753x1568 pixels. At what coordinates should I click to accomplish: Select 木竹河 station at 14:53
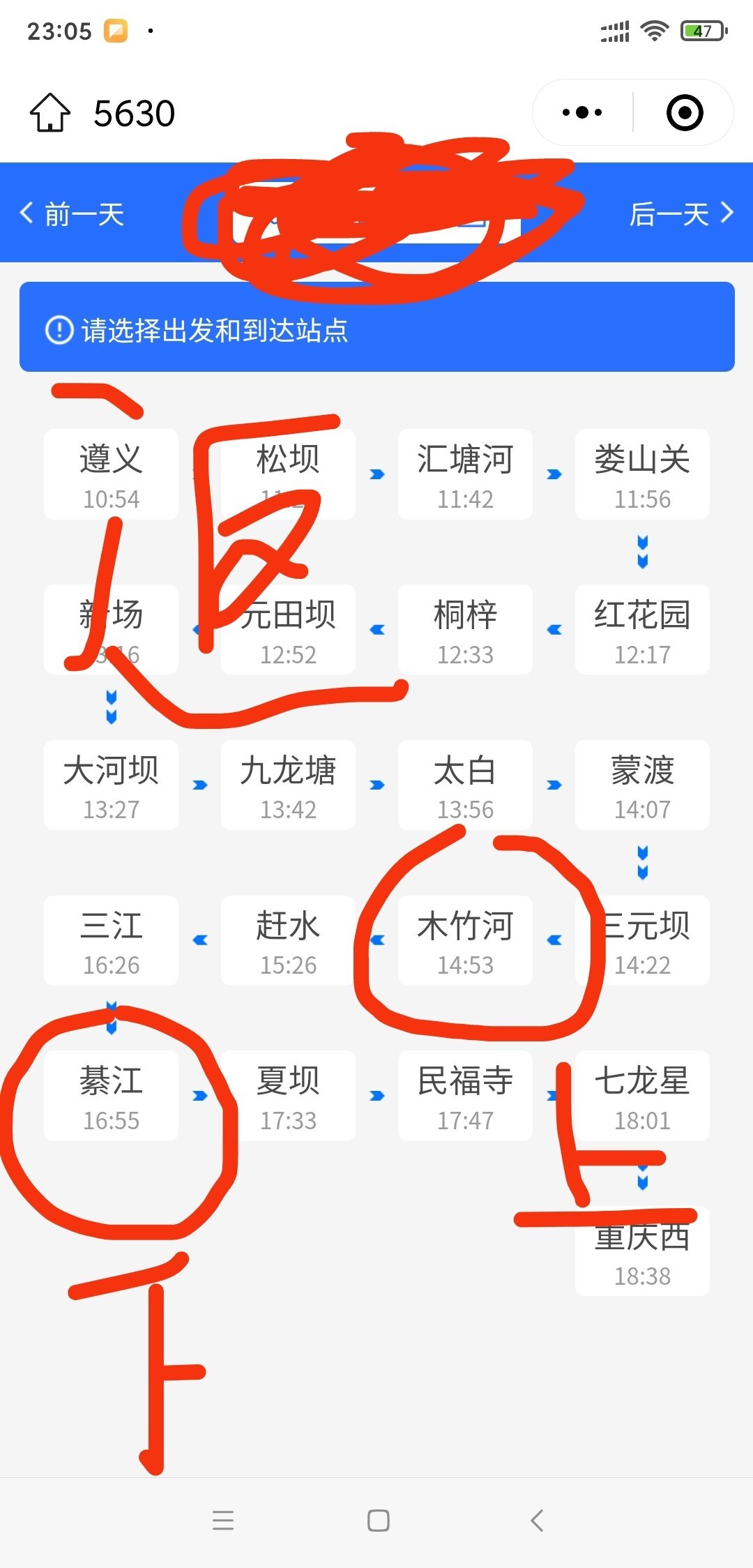click(x=465, y=940)
